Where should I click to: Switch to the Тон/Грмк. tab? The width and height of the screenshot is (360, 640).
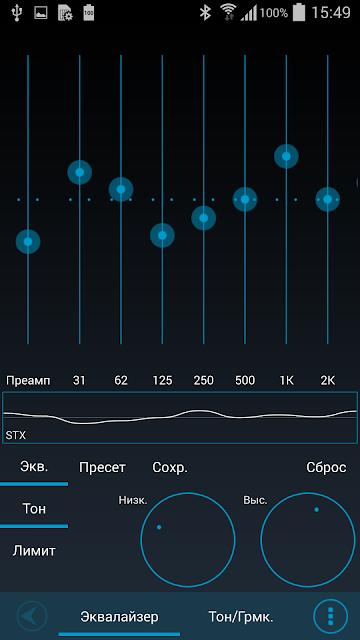[x=241, y=616]
